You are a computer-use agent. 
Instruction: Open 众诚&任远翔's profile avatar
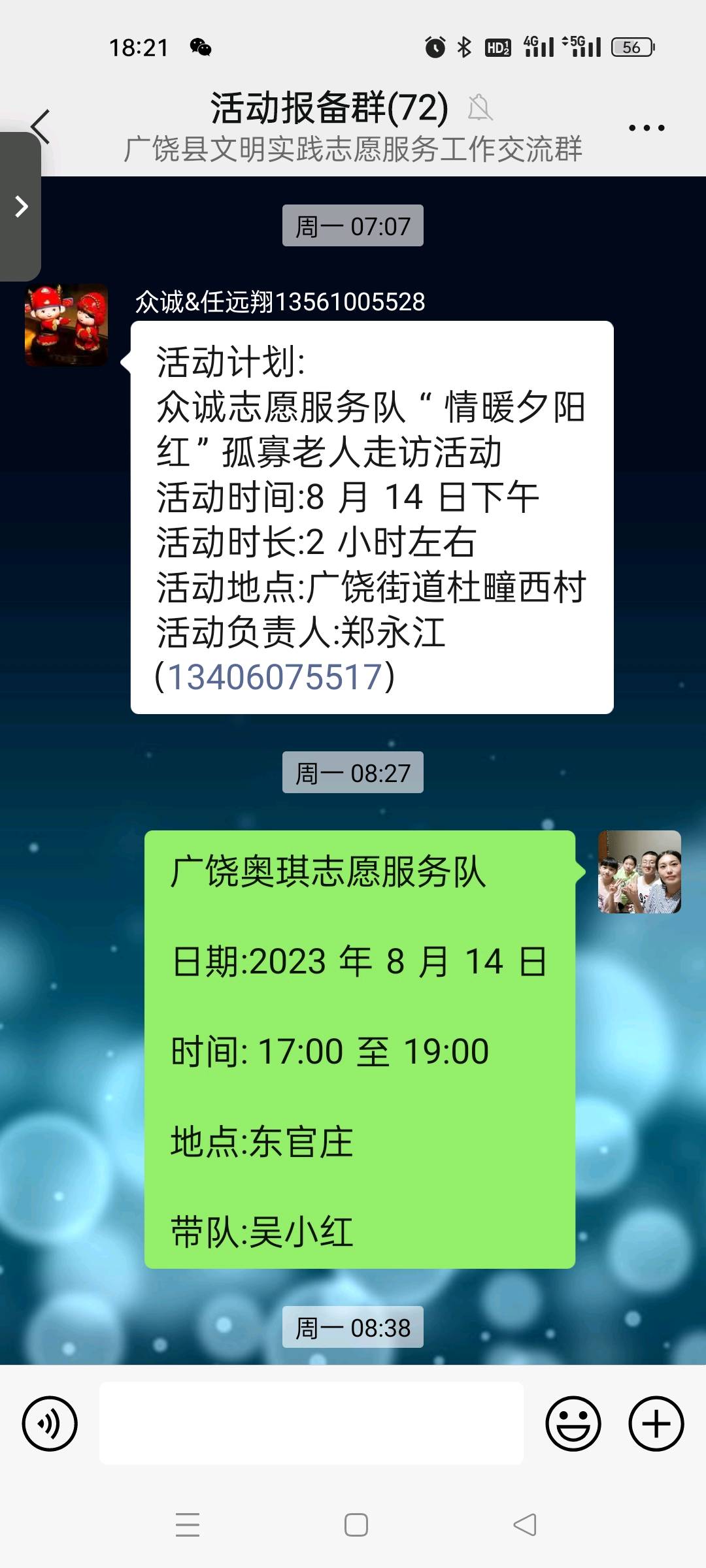tap(66, 325)
